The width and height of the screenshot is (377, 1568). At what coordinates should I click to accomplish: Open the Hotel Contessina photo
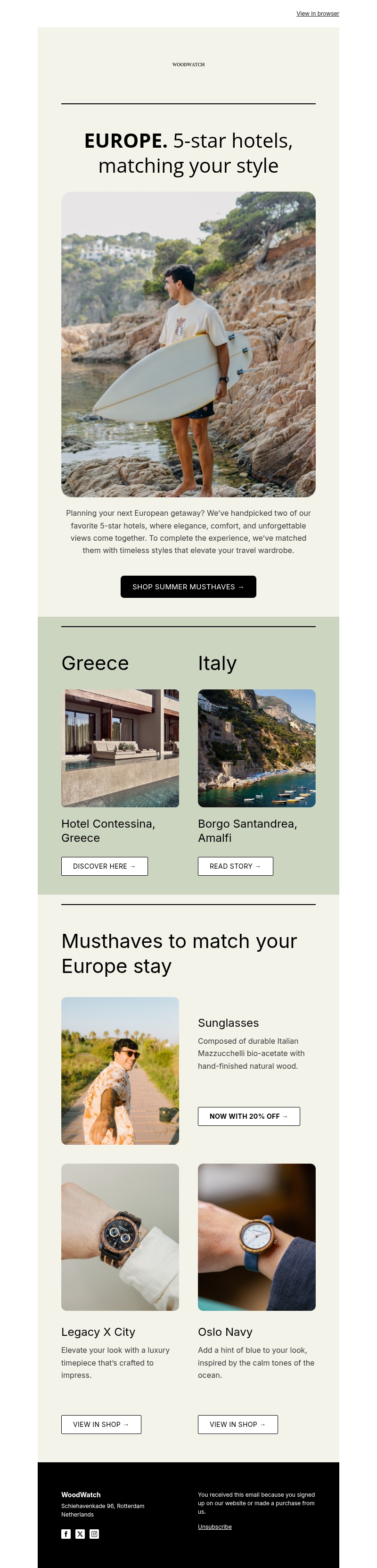120,747
